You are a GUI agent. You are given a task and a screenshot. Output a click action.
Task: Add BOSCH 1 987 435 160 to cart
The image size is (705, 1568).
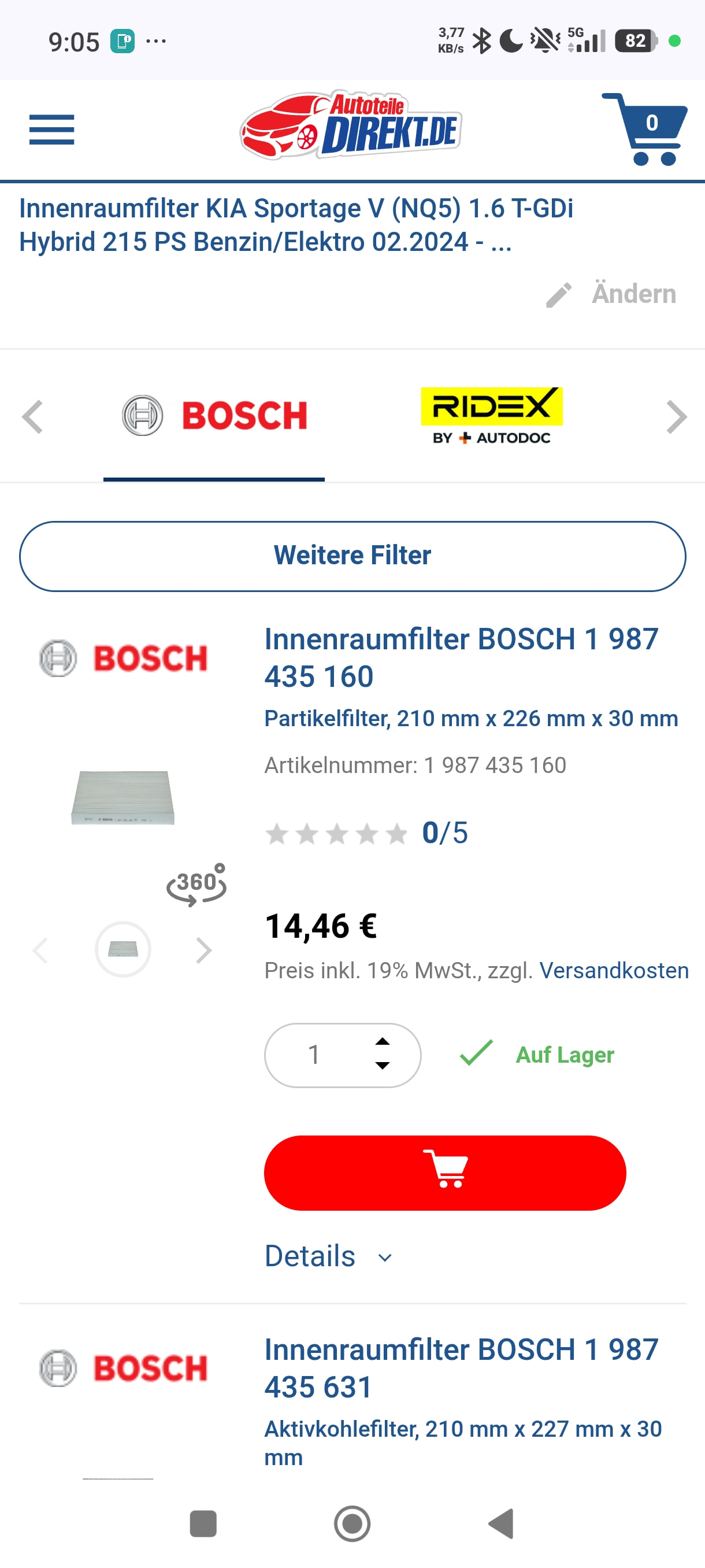point(444,1173)
